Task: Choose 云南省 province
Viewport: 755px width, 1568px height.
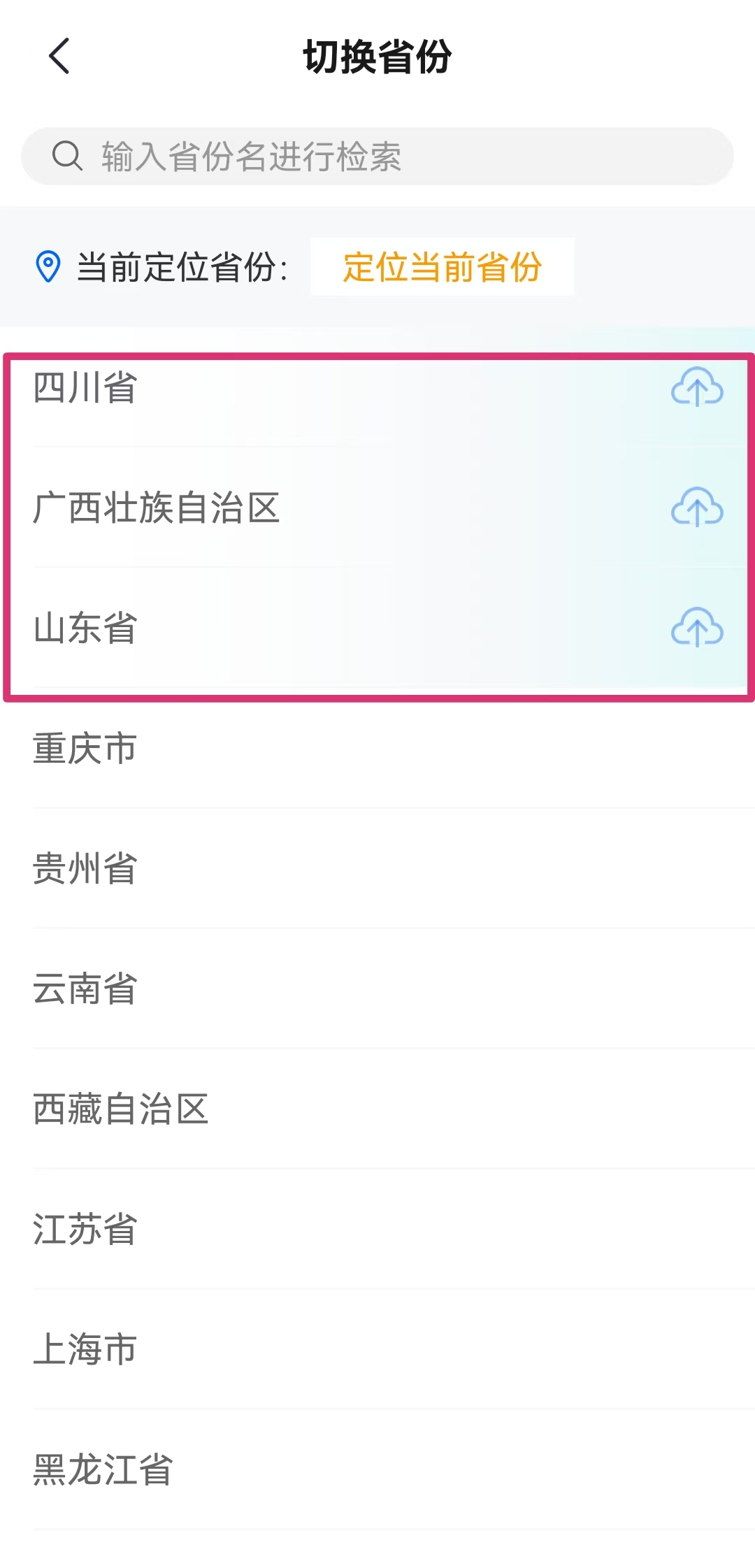Action: [x=85, y=988]
